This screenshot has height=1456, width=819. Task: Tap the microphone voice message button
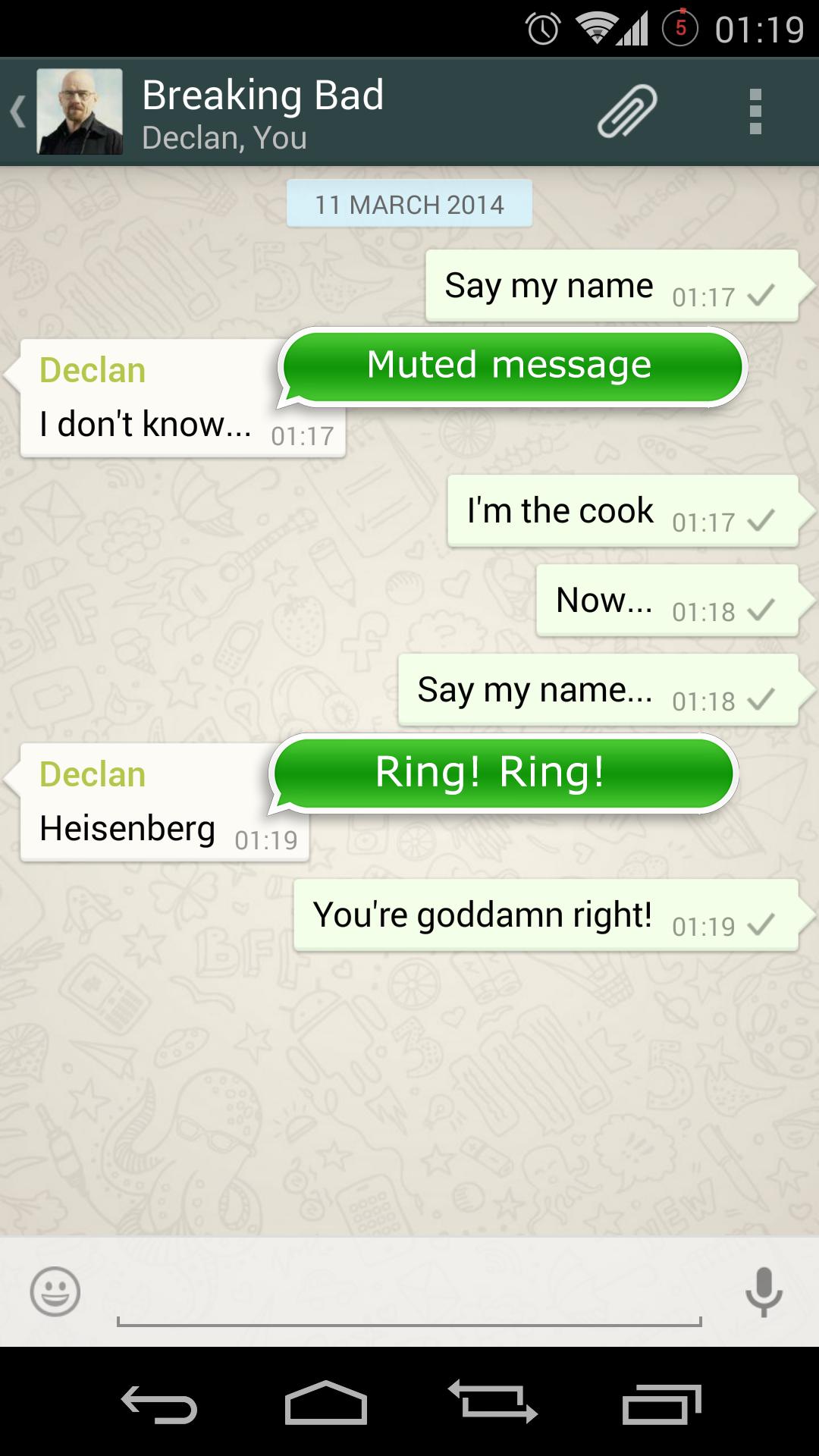tap(763, 1291)
